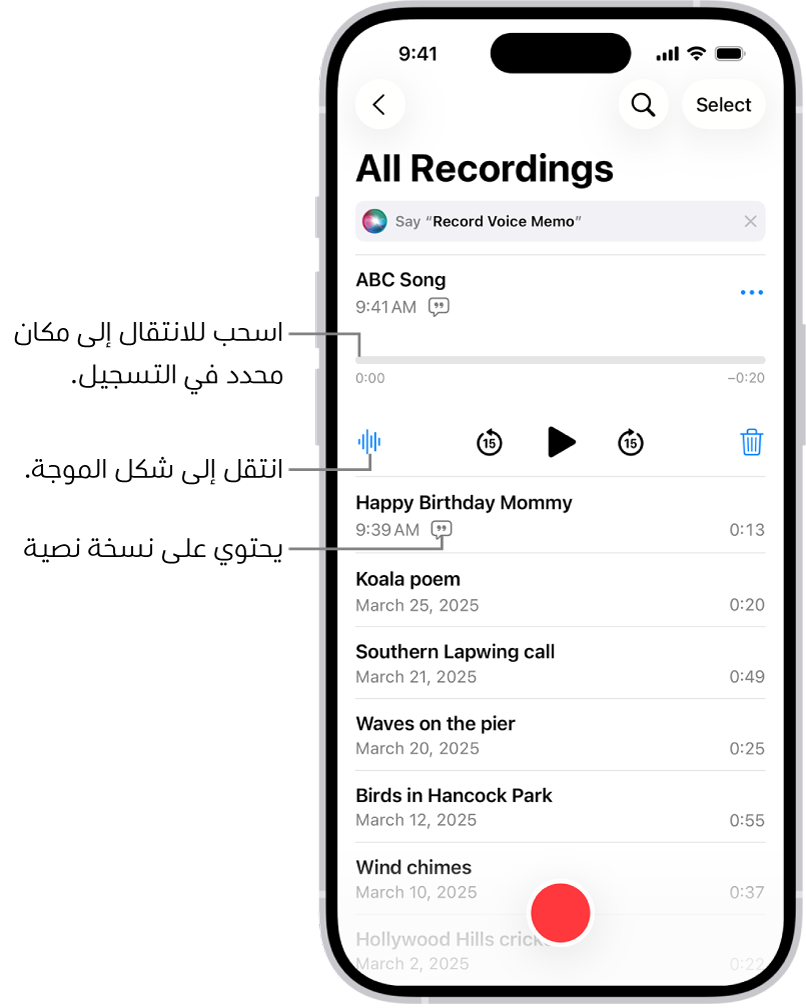Open more options for ABC Song

tap(751, 293)
